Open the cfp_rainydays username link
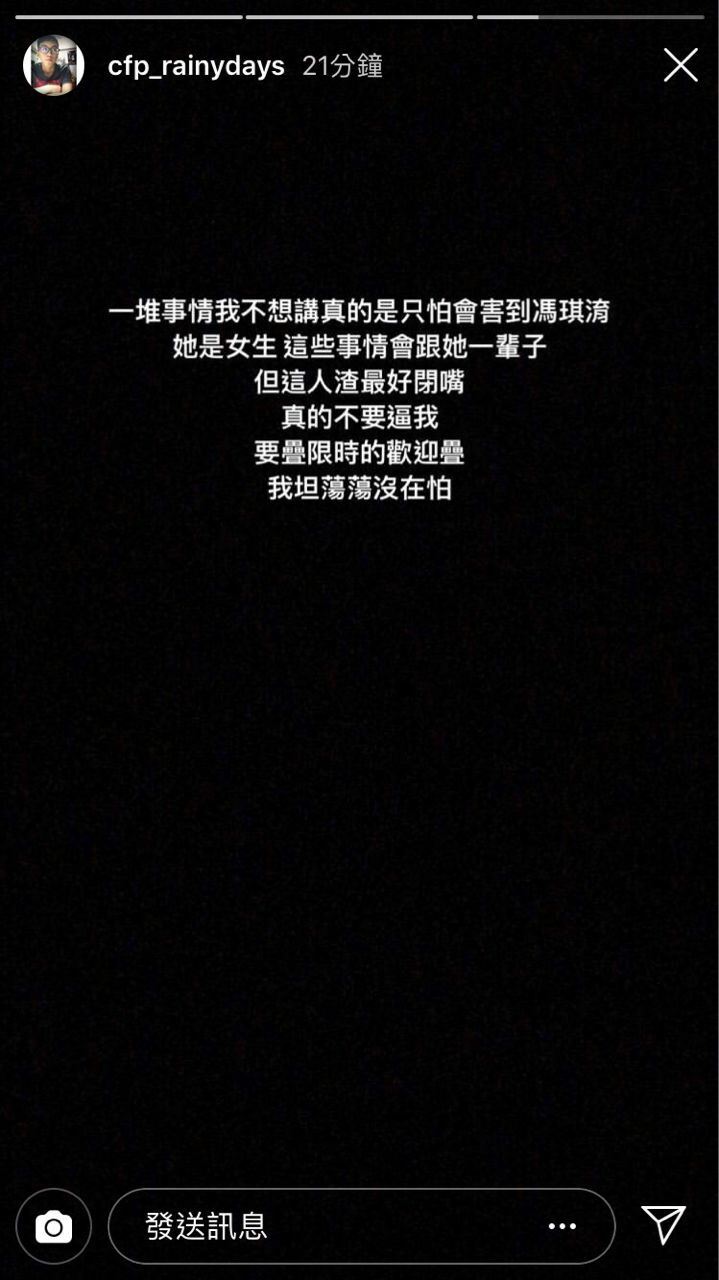The image size is (719, 1280). pos(196,66)
